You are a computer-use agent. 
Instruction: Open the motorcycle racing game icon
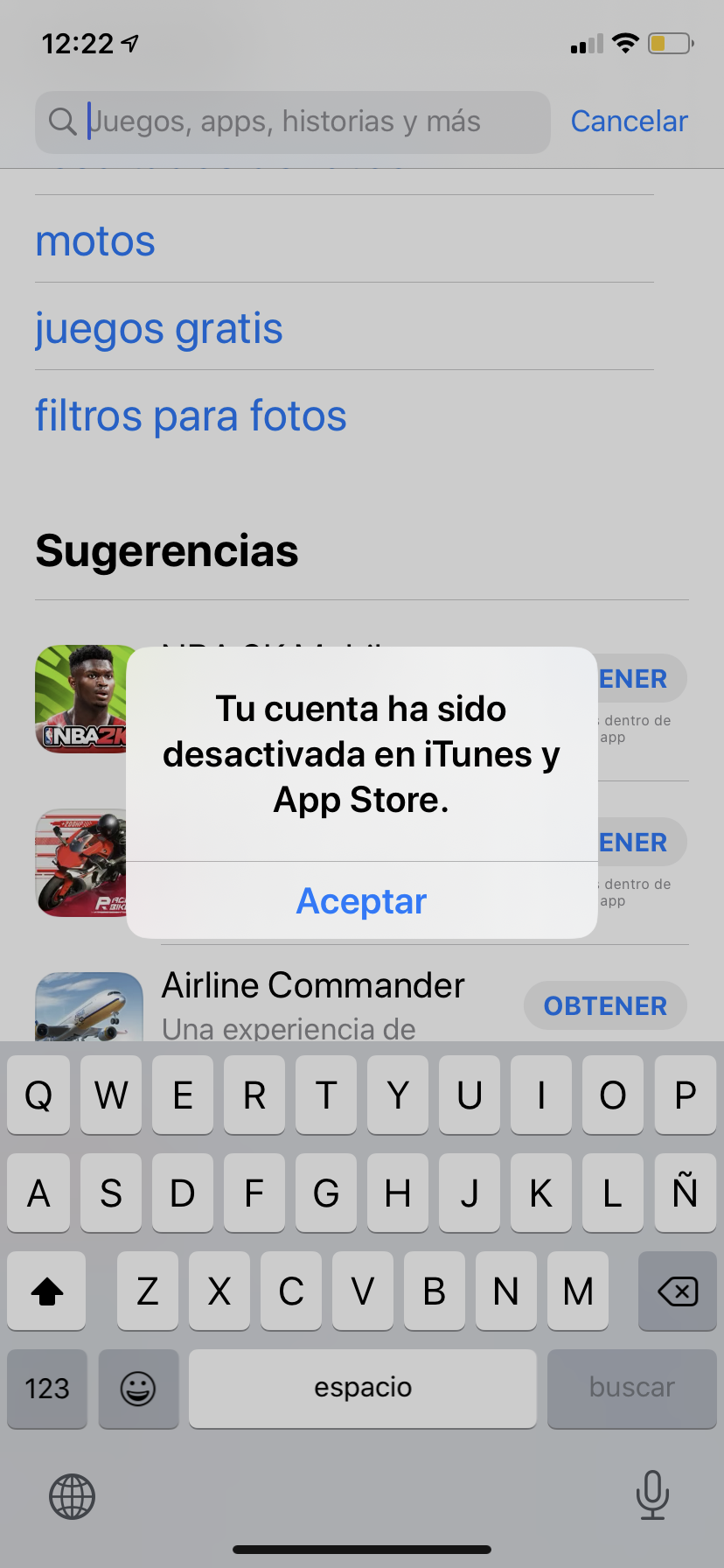[x=81, y=863]
